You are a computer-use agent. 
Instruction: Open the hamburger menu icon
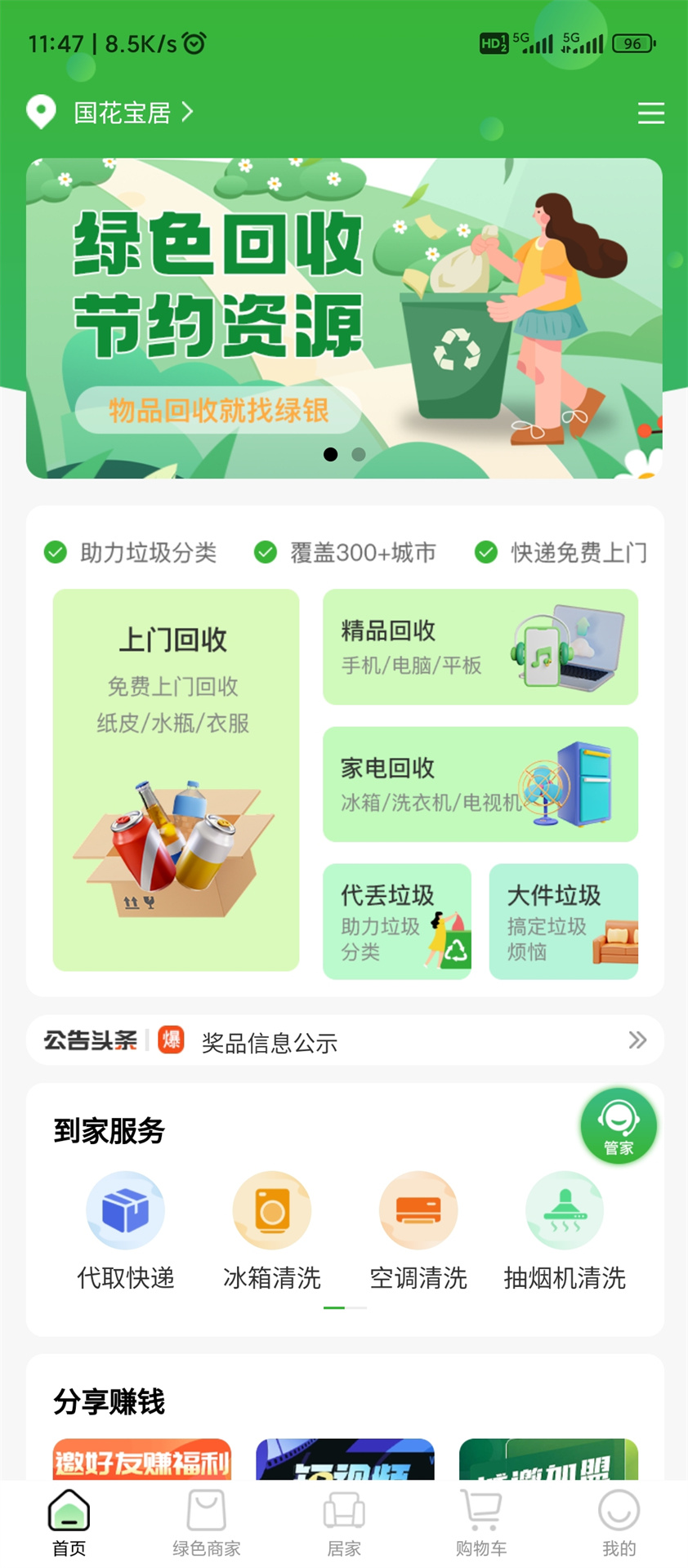[x=650, y=113]
